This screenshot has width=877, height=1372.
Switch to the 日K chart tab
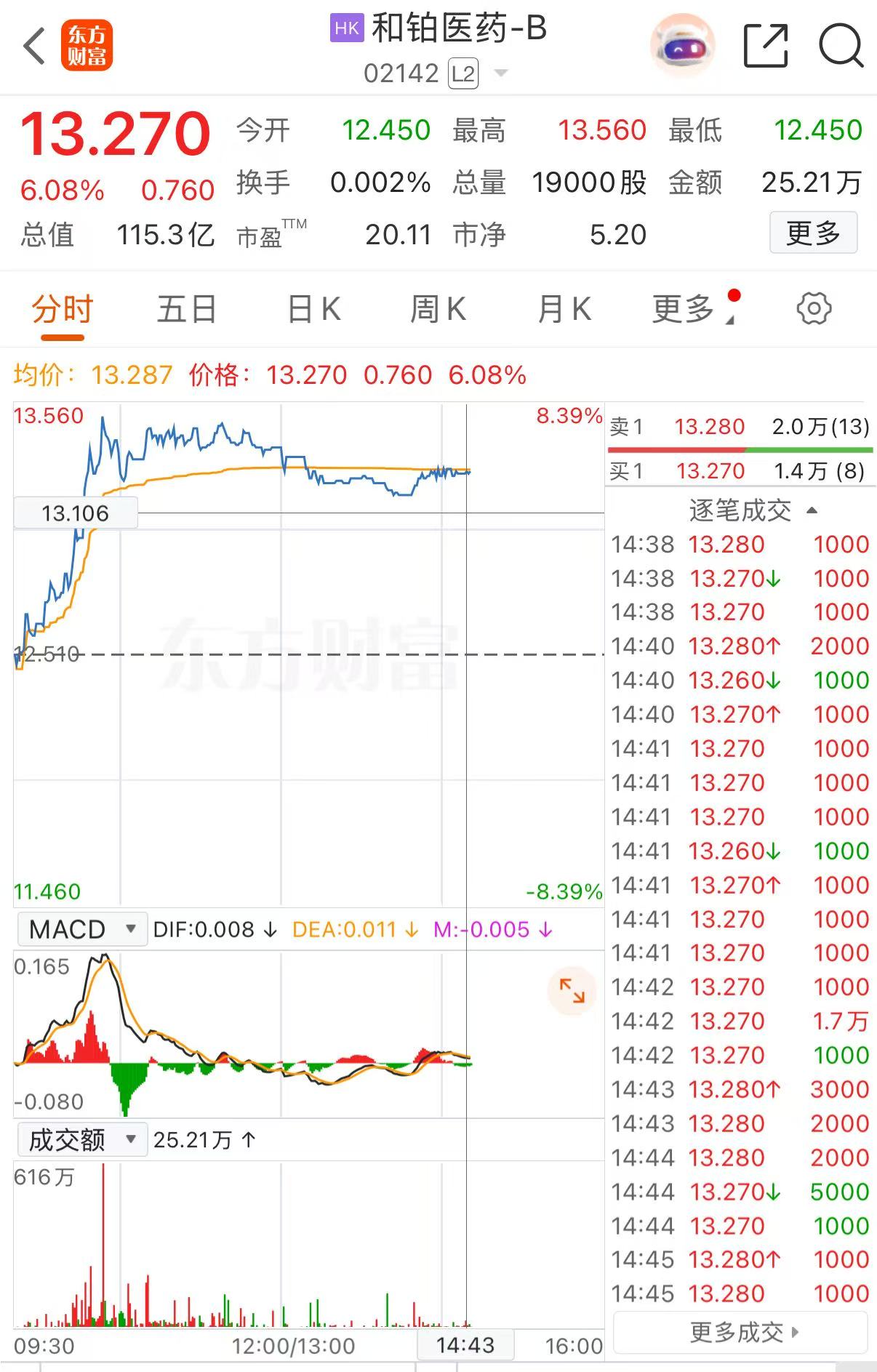(x=314, y=310)
